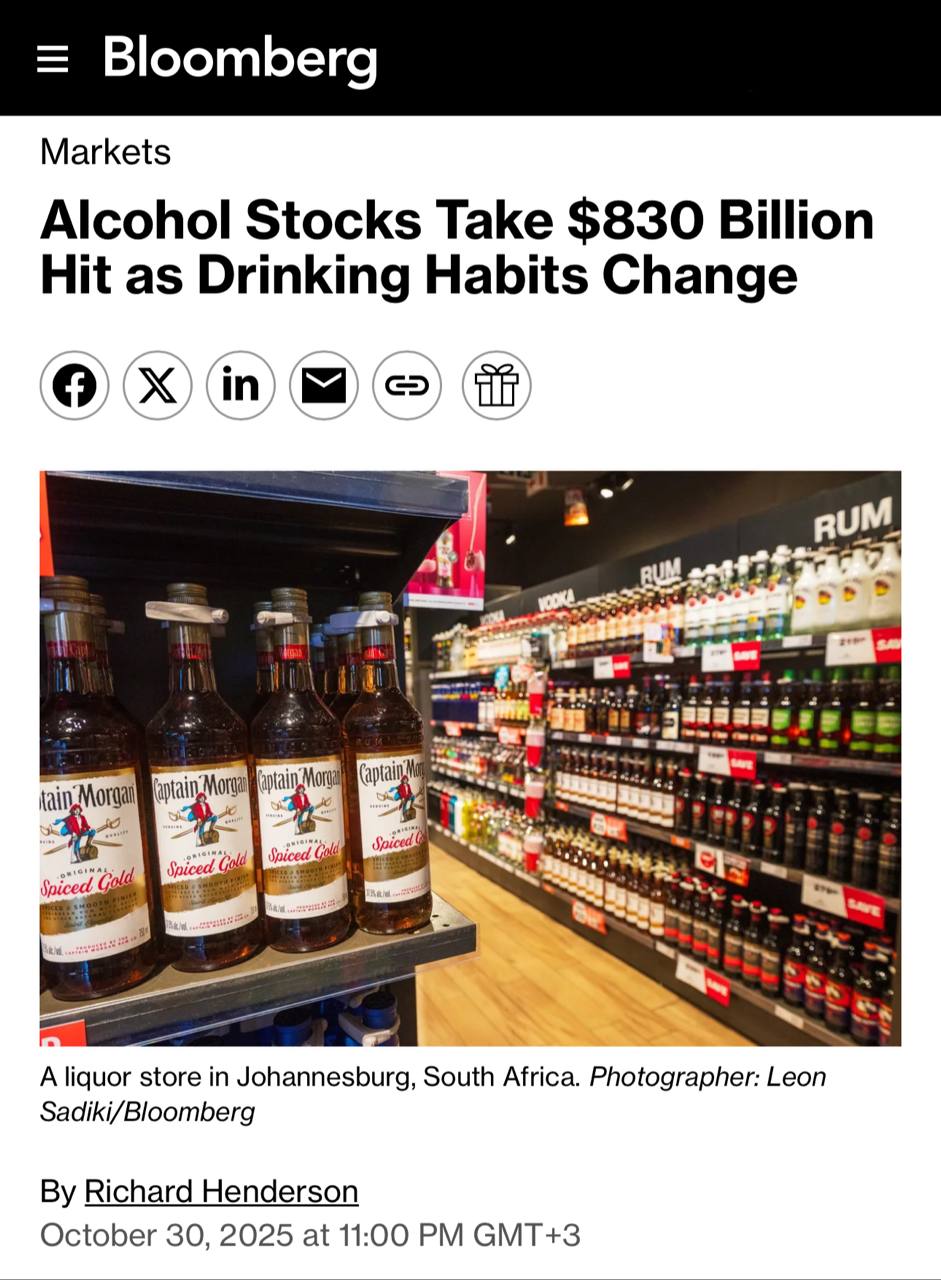Share the article on LinkedIn
The height and width of the screenshot is (1280, 941).
pyautogui.click(x=240, y=385)
